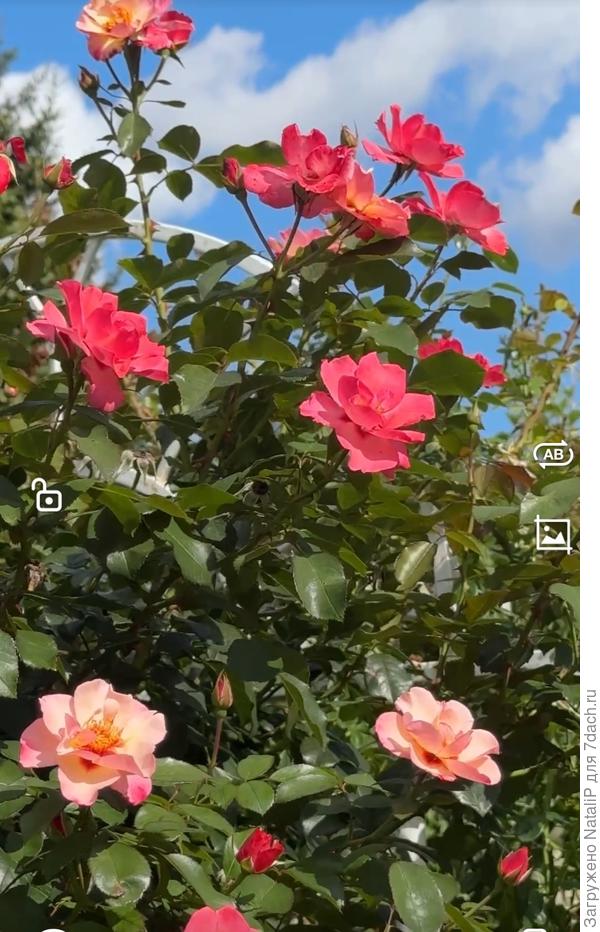
Task: Lock the video player screen
Action: coord(47,495)
